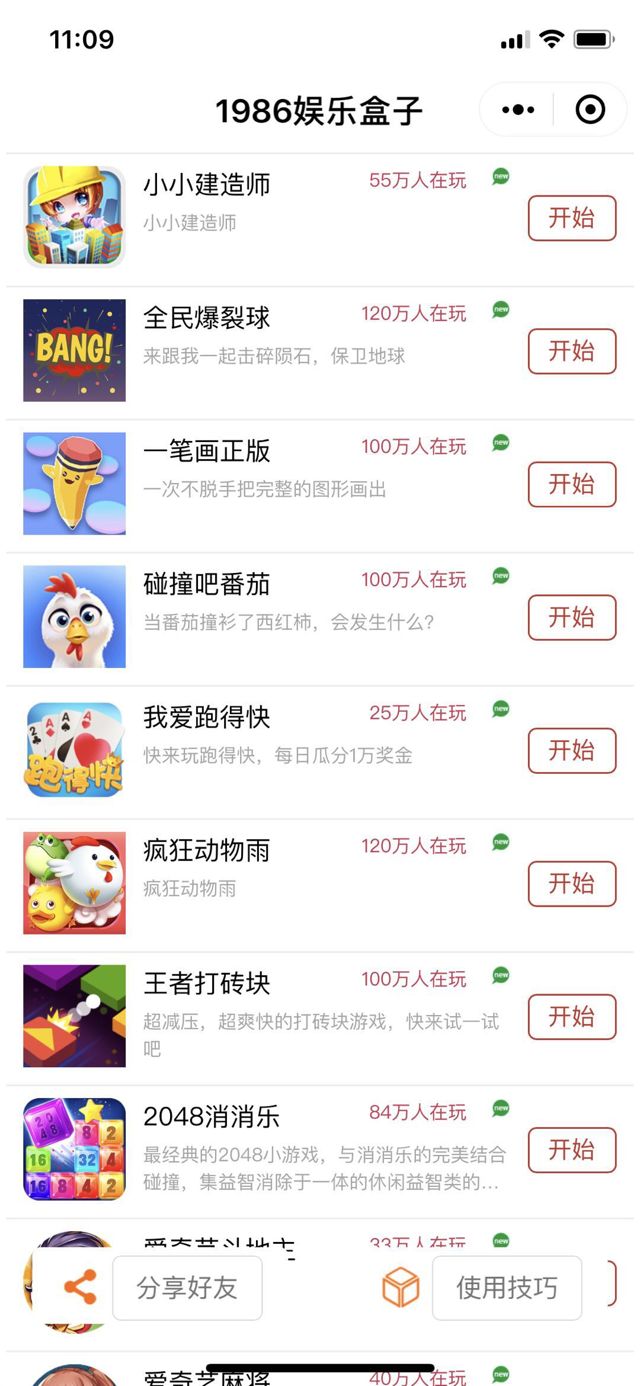The image size is (640, 1386).
Task: Close the mini program via circle icon
Action: [591, 109]
